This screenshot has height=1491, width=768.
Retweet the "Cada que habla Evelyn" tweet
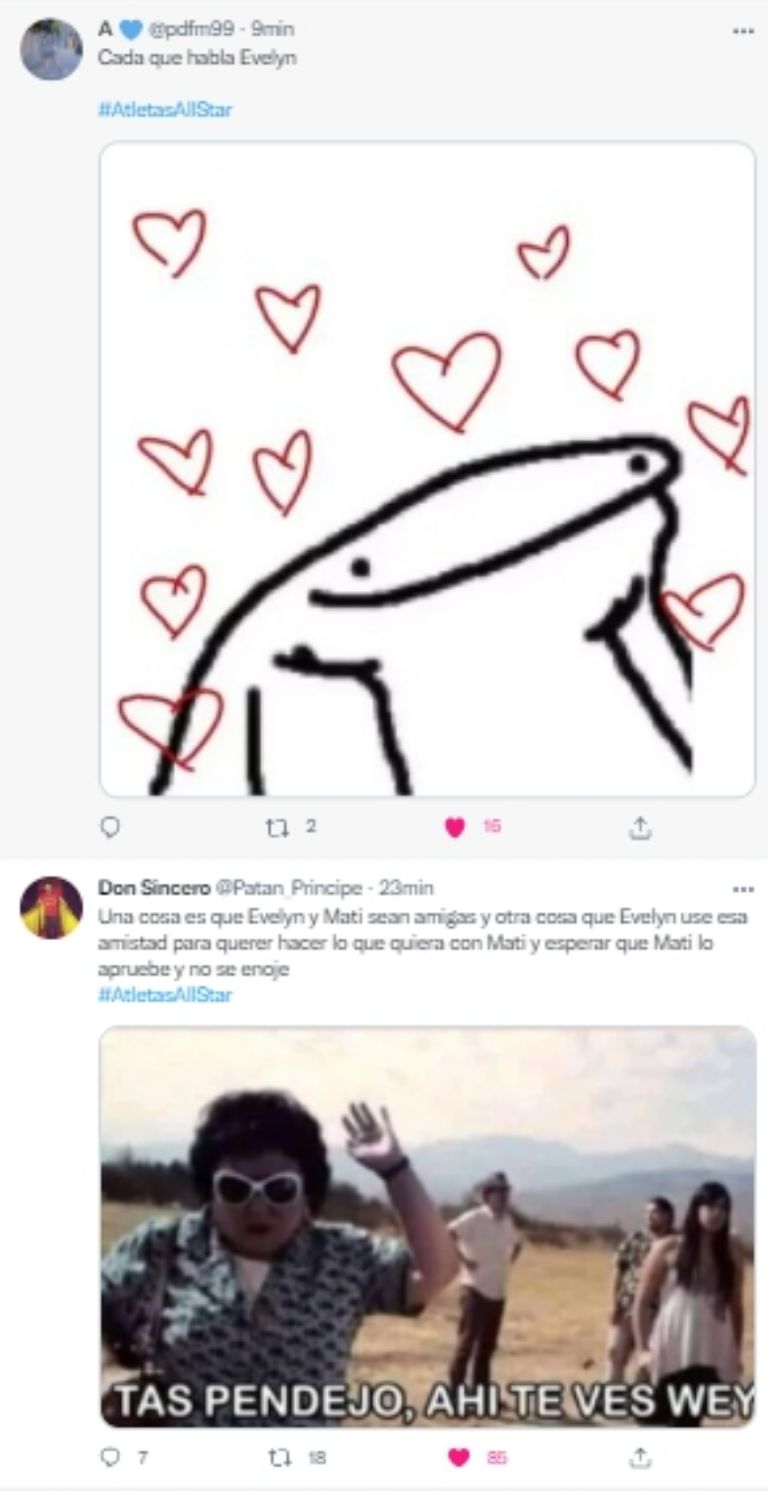275,827
